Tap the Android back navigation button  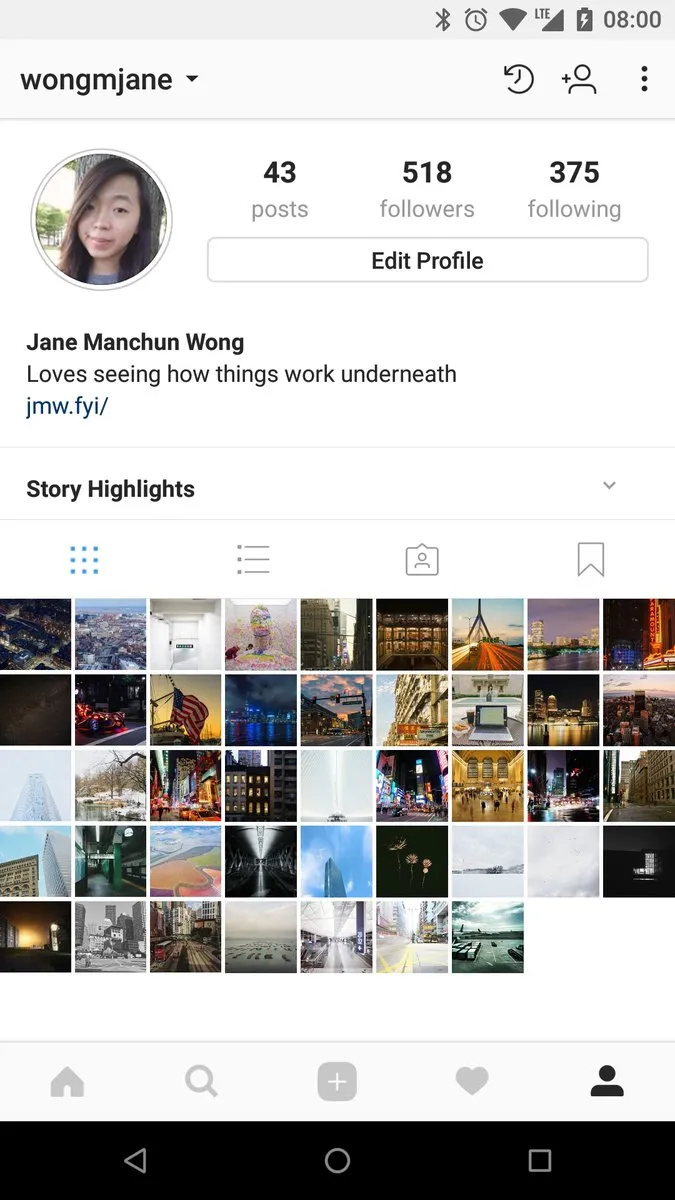(135, 1160)
